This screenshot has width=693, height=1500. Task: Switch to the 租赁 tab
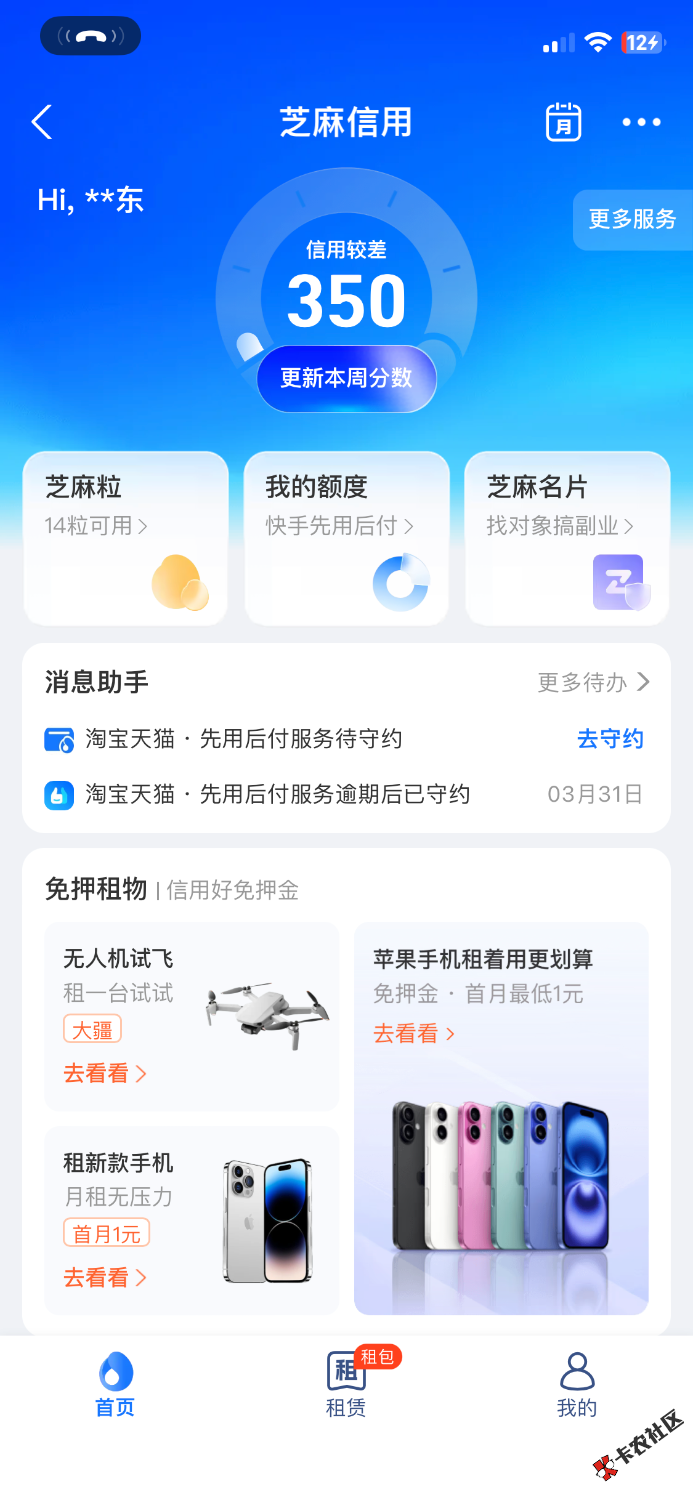click(x=346, y=1385)
